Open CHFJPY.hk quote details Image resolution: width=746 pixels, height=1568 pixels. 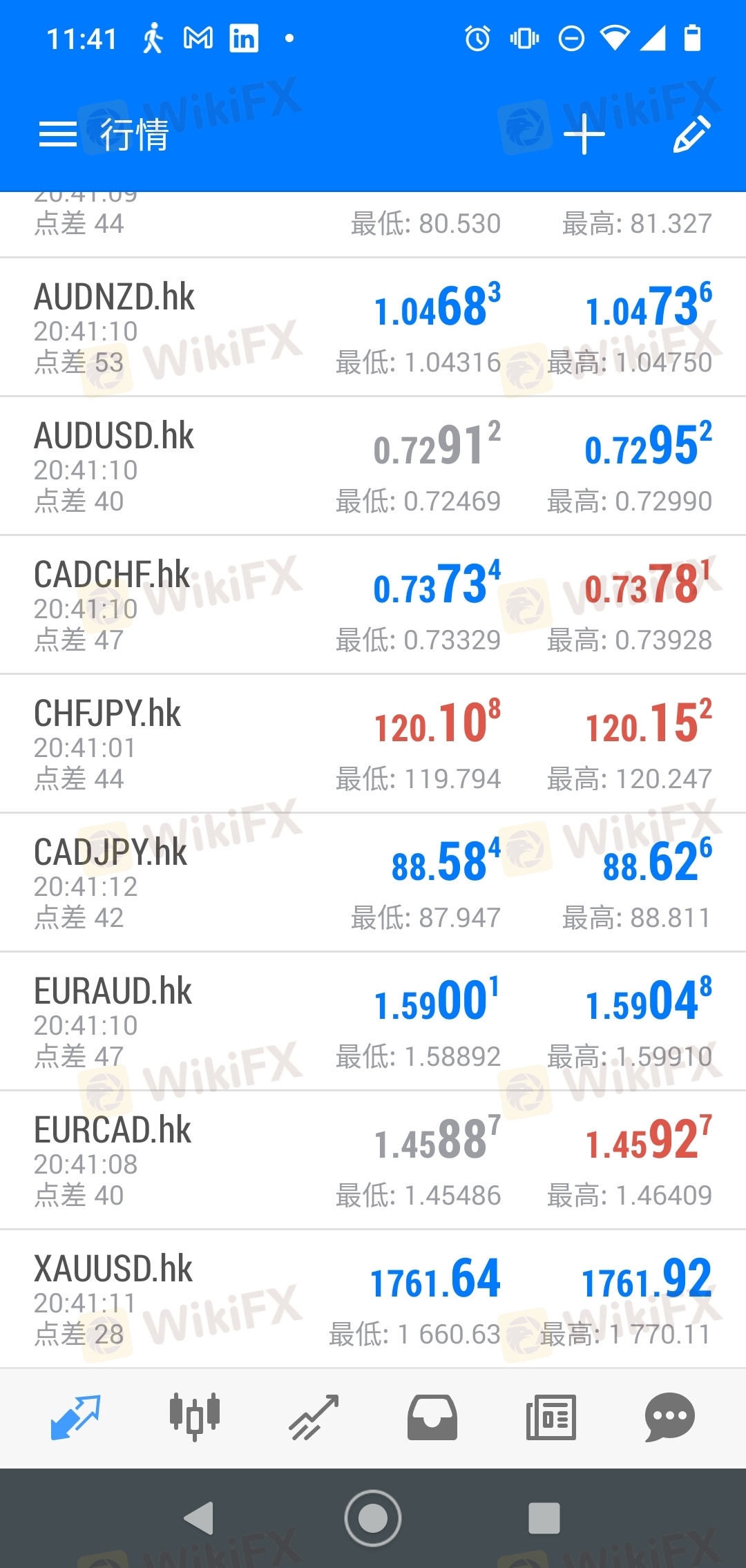[x=373, y=744]
